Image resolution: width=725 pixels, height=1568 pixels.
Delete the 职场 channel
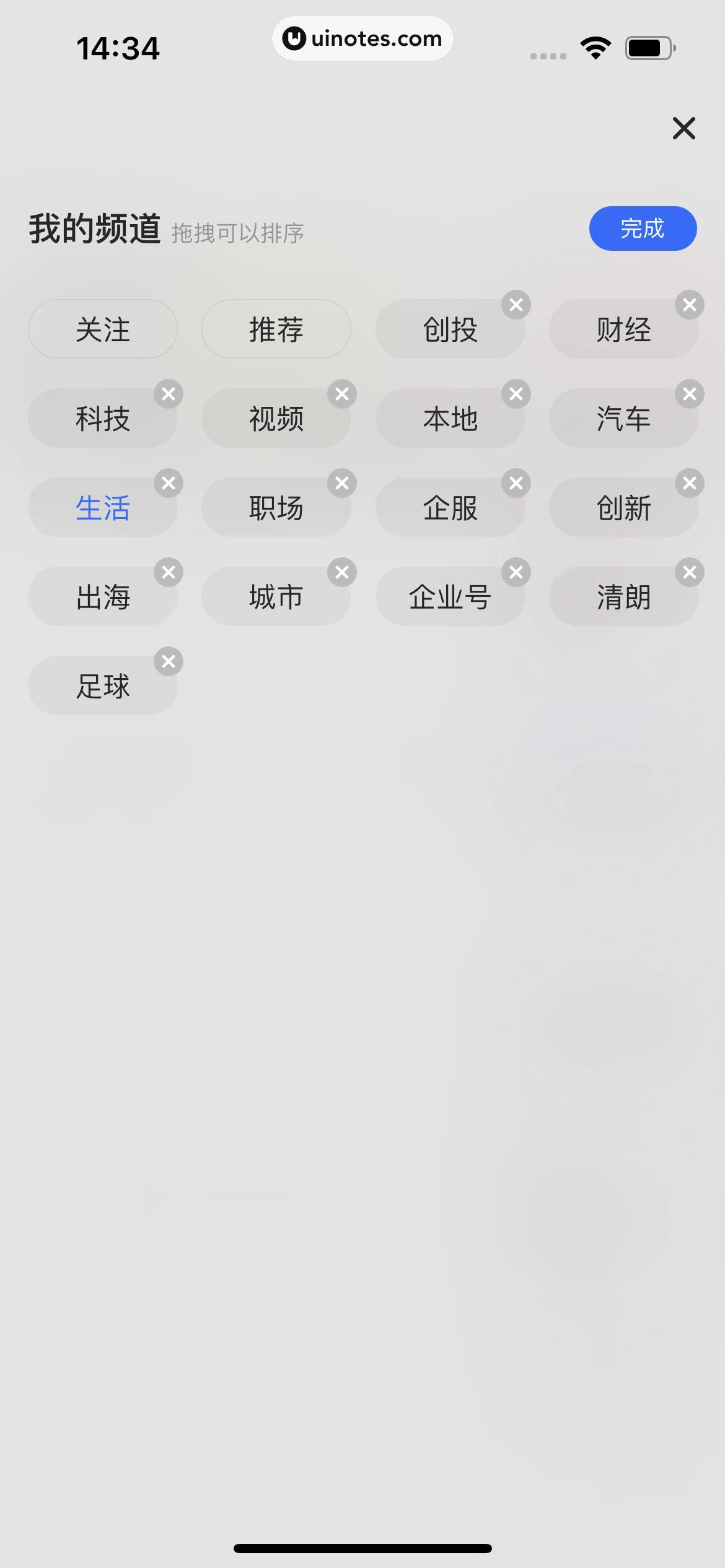click(342, 483)
